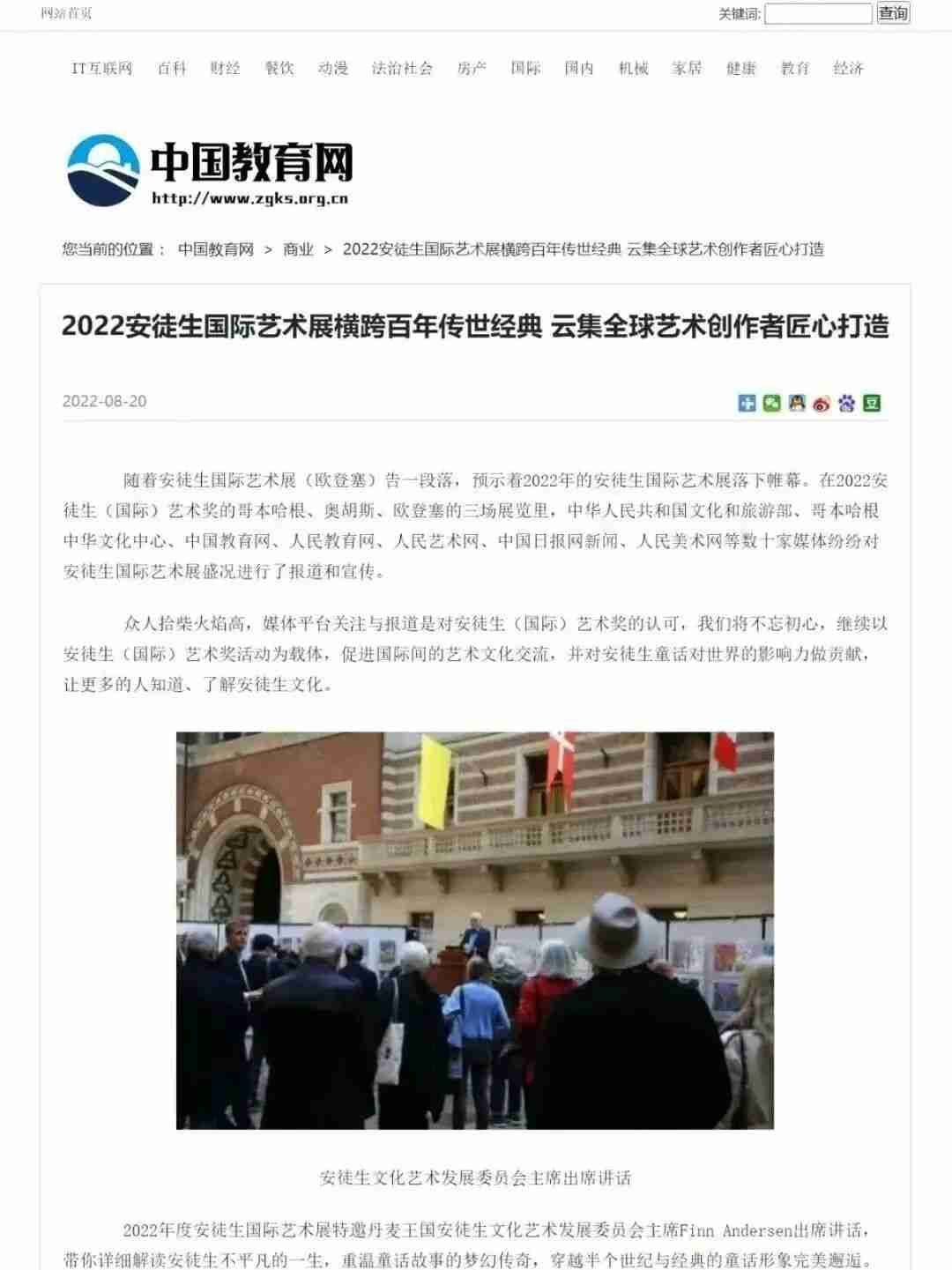Share the article to Weibo
952x1270 pixels.
(x=822, y=404)
